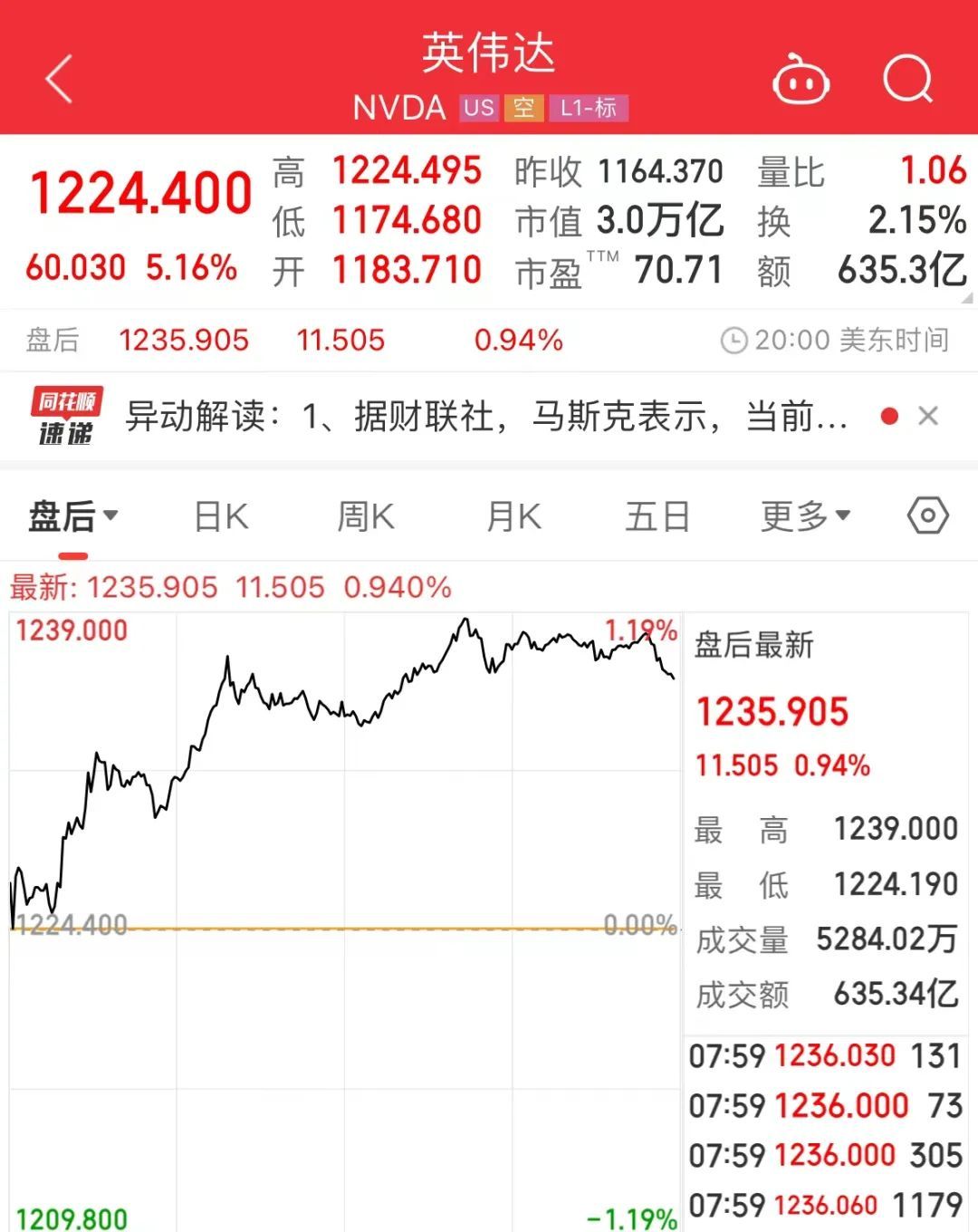Open the 异动解读 news banner
This screenshot has height=1232, width=978.
click(x=484, y=417)
